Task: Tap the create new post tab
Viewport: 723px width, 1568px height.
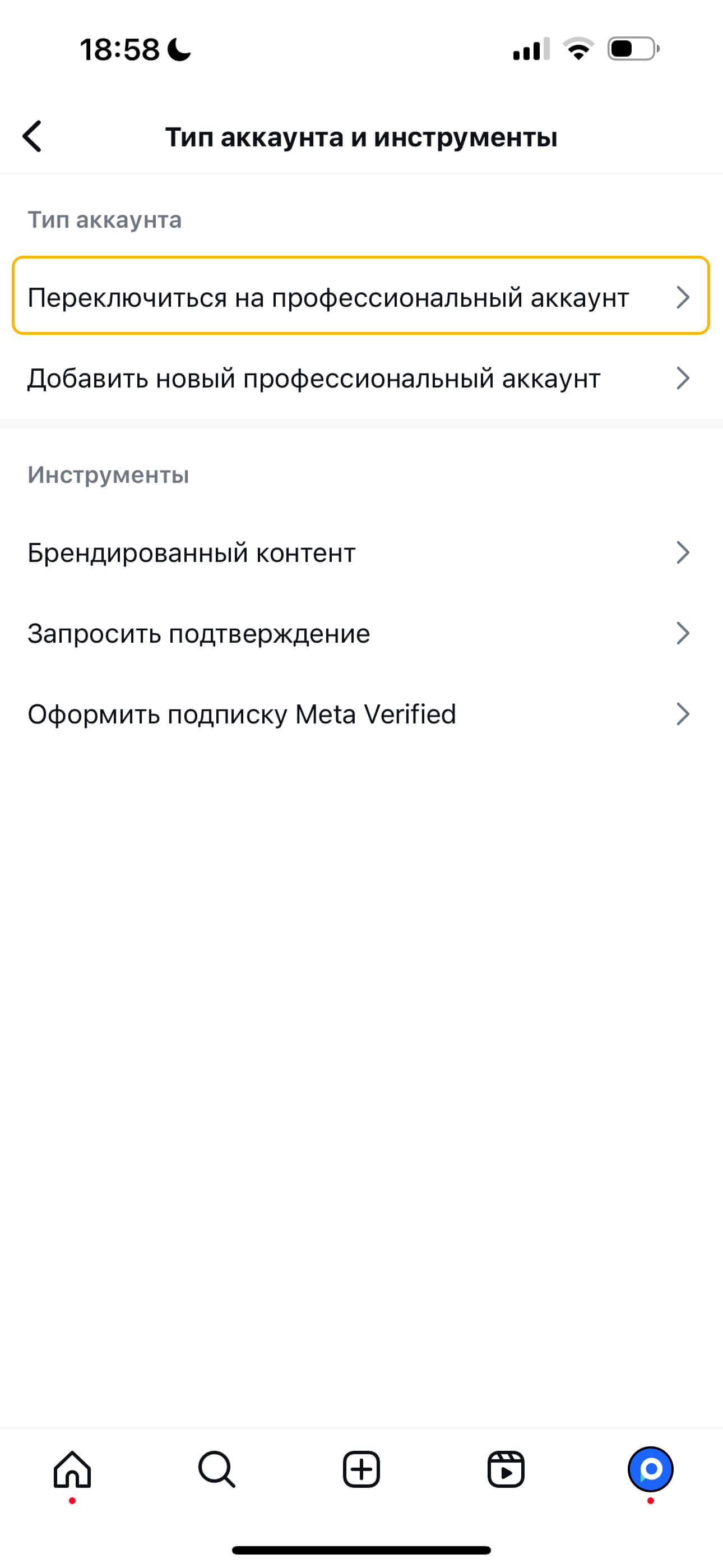Action: (x=361, y=1469)
